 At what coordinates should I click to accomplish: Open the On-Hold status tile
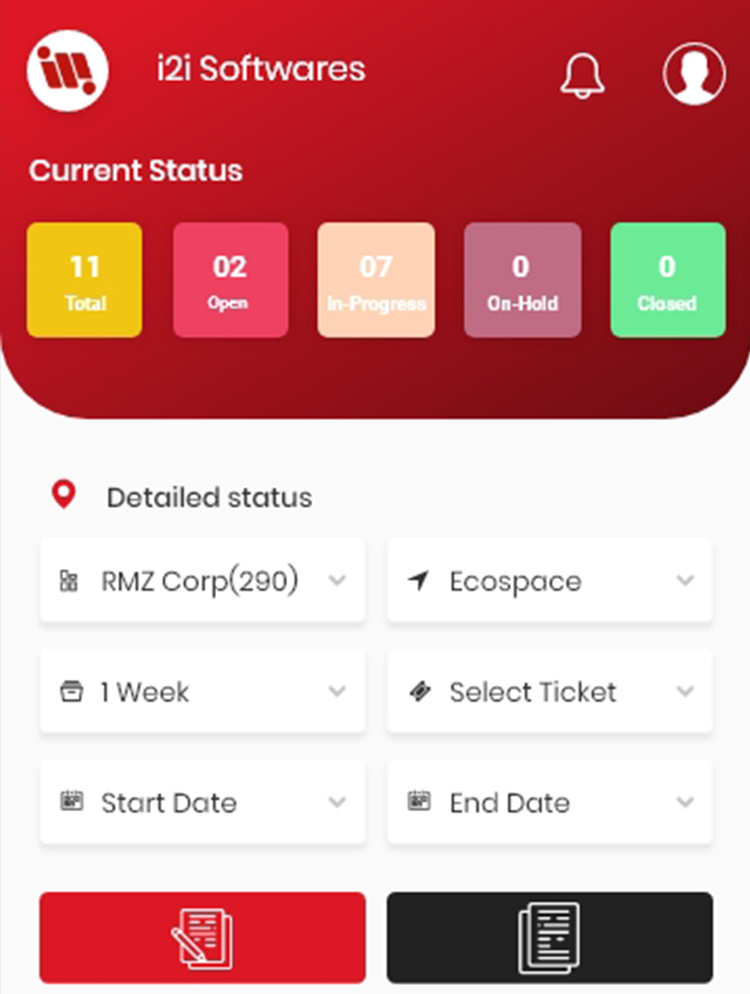click(x=522, y=280)
